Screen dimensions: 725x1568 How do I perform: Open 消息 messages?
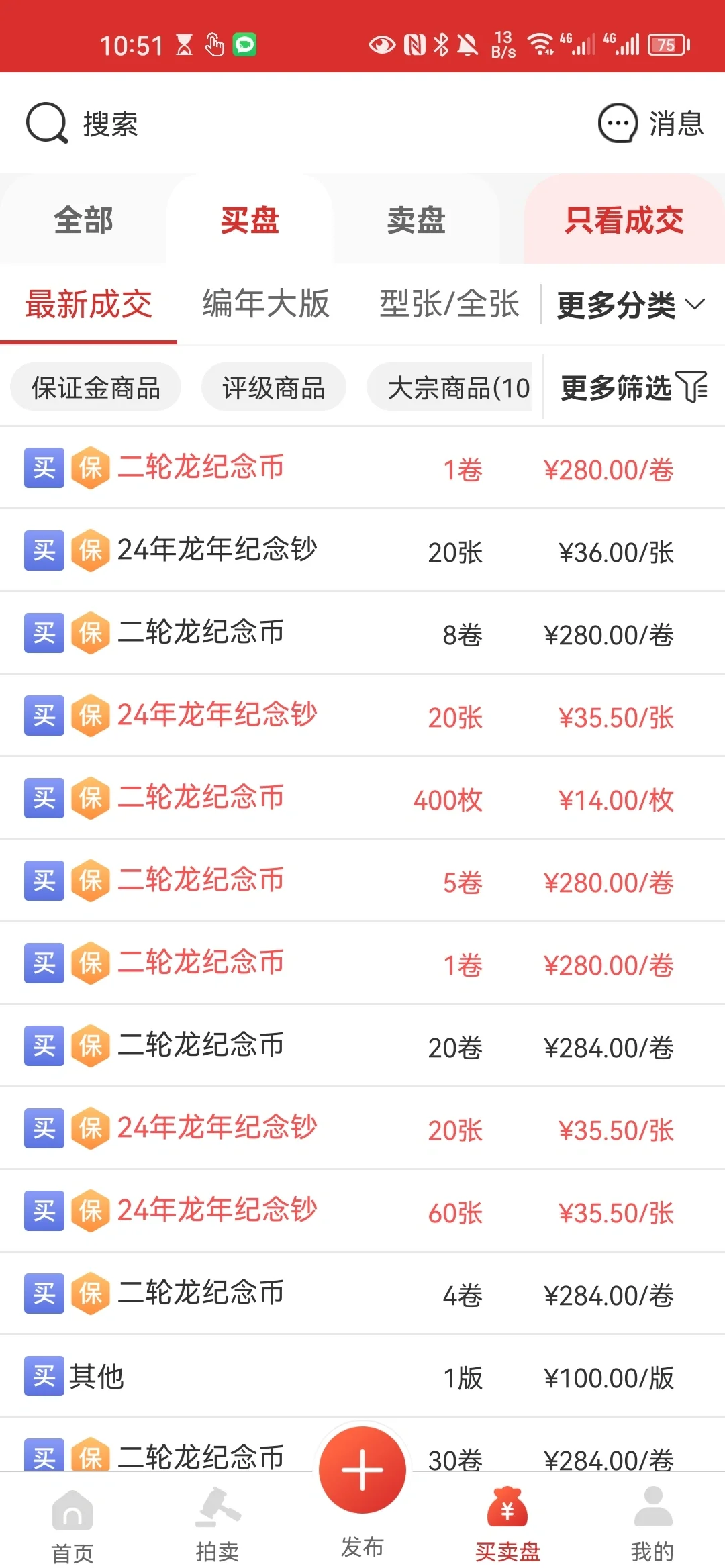coord(650,124)
